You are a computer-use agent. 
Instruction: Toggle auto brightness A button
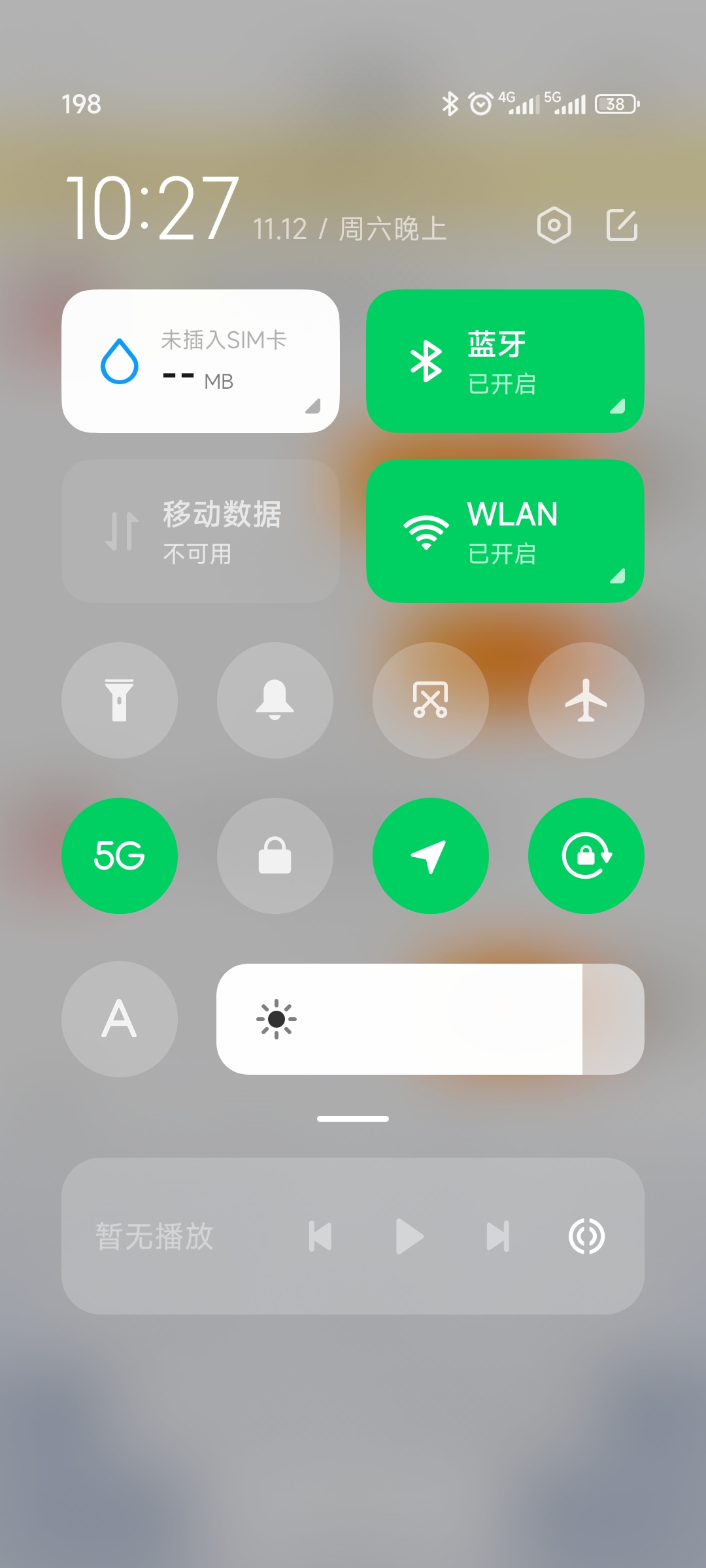[x=120, y=1019]
